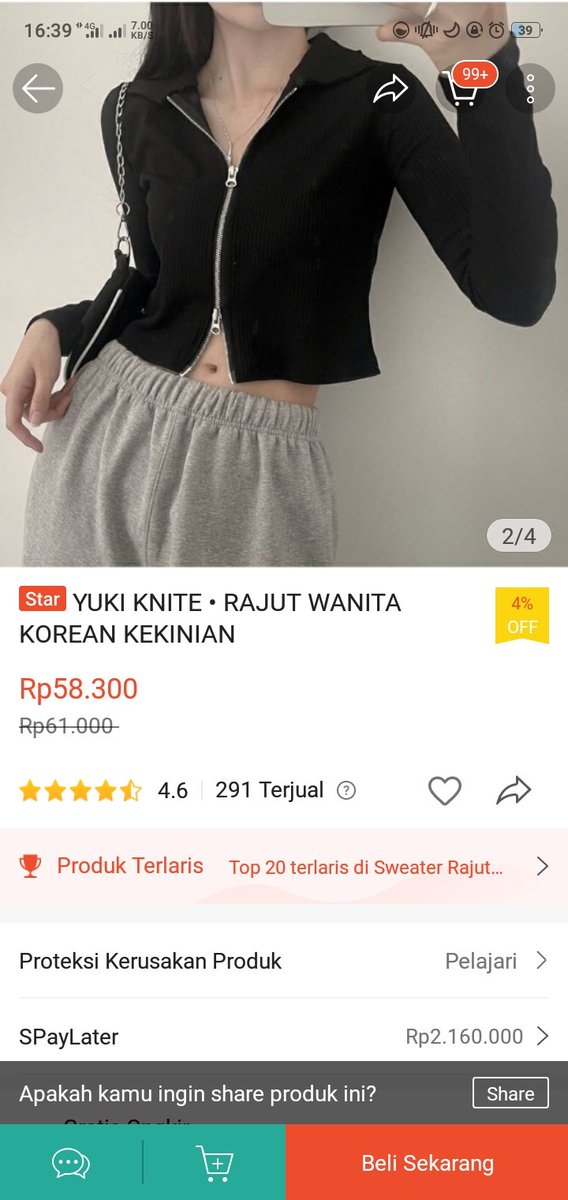Image resolution: width=568 pixels, height=1200 pixels.
Task: Open the Produk Terlaris ranking banner
Action: point(284,866)
